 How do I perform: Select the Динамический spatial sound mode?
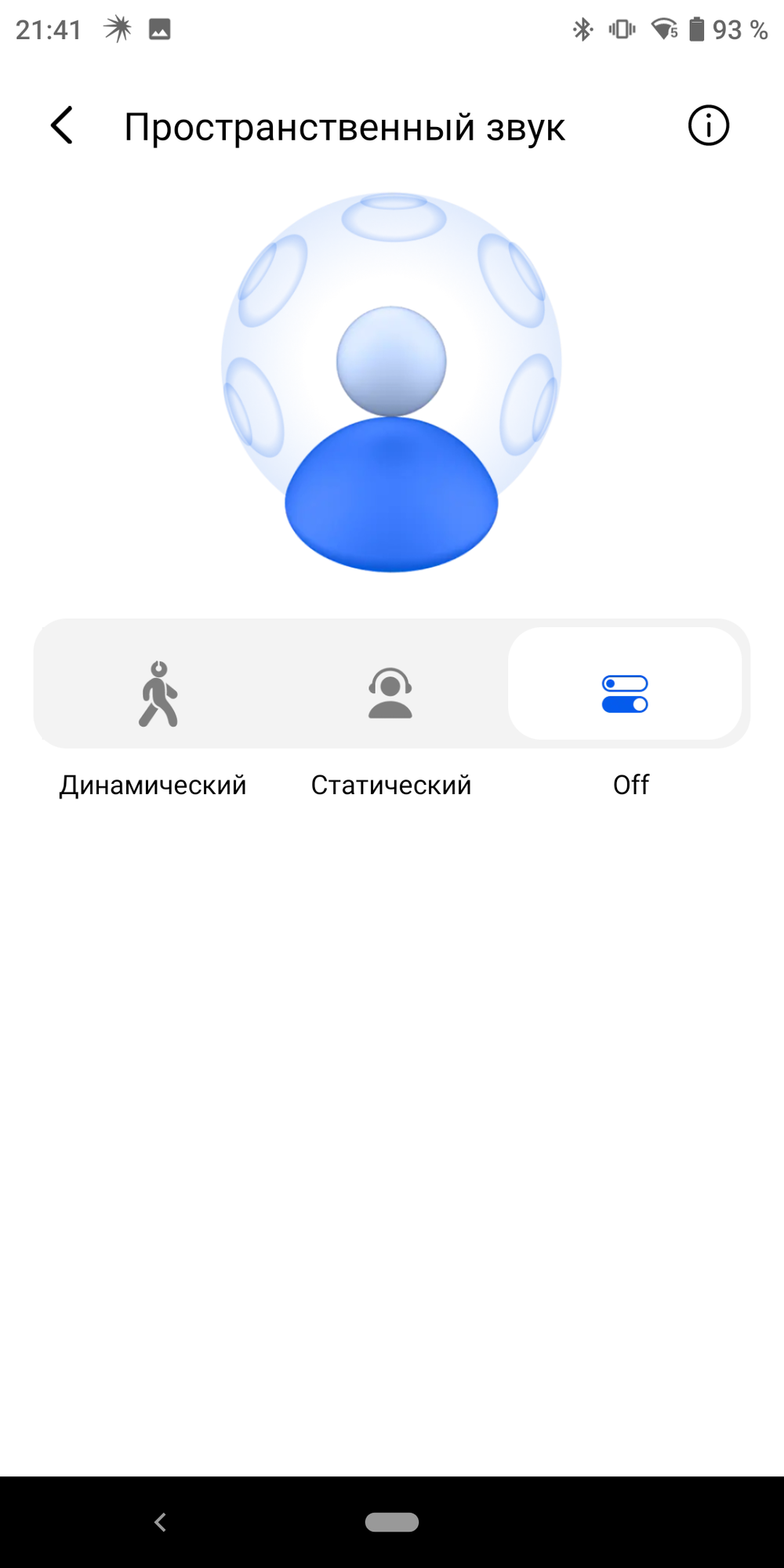[158, 693]
